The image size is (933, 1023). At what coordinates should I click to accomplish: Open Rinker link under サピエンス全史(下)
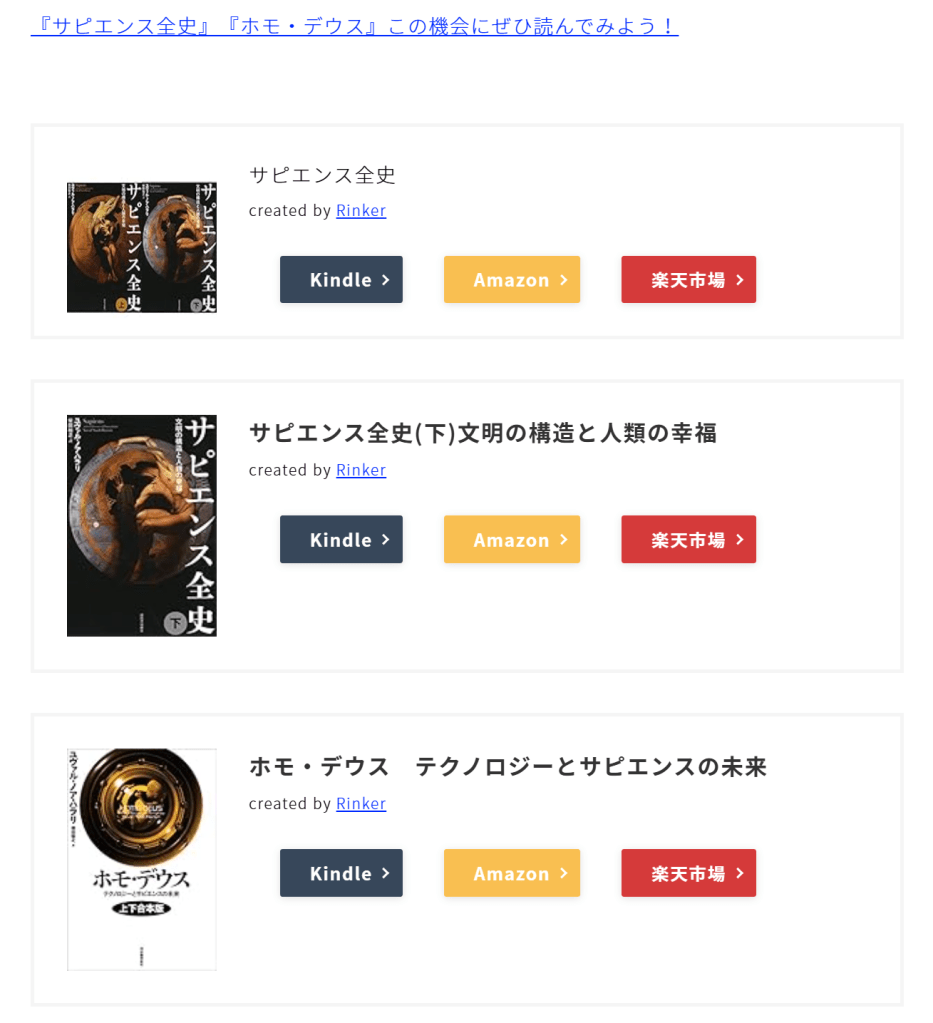click(361, 470)
